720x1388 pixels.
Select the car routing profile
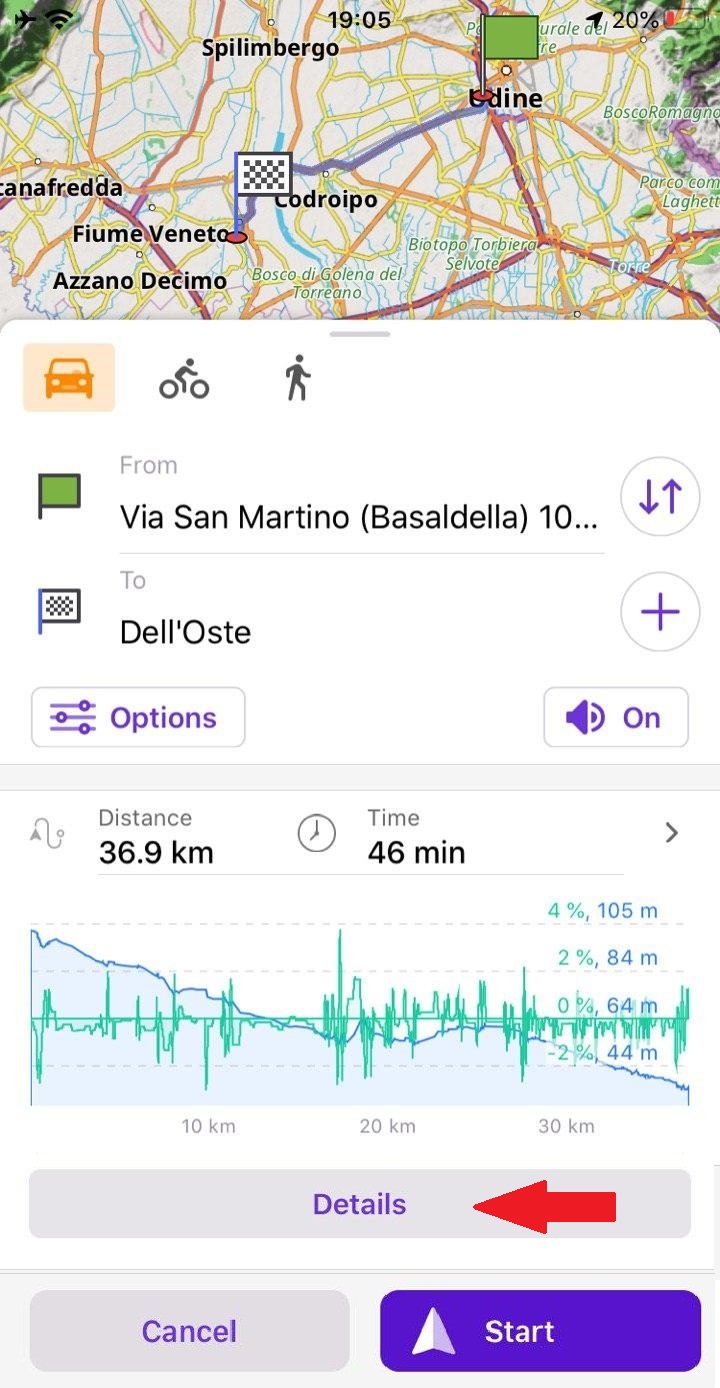click(68, 377)
